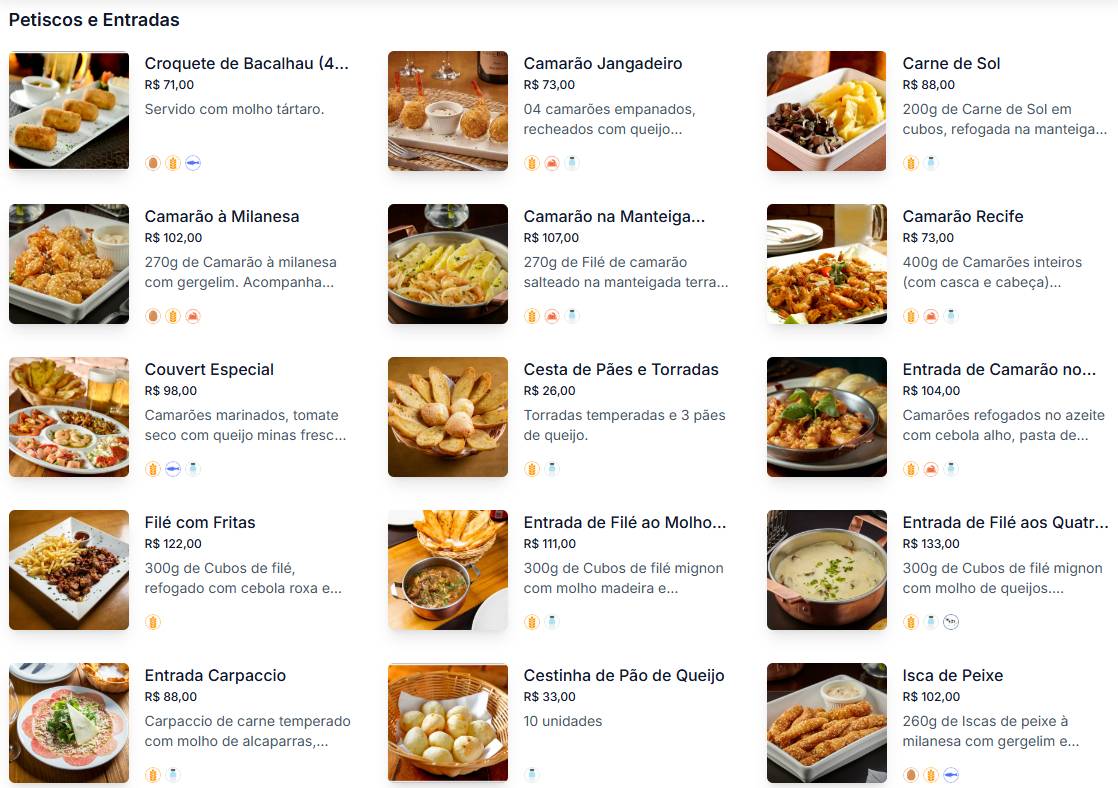
Task: View the Isca de Peixe dish
Action: (x=952, y=676)
